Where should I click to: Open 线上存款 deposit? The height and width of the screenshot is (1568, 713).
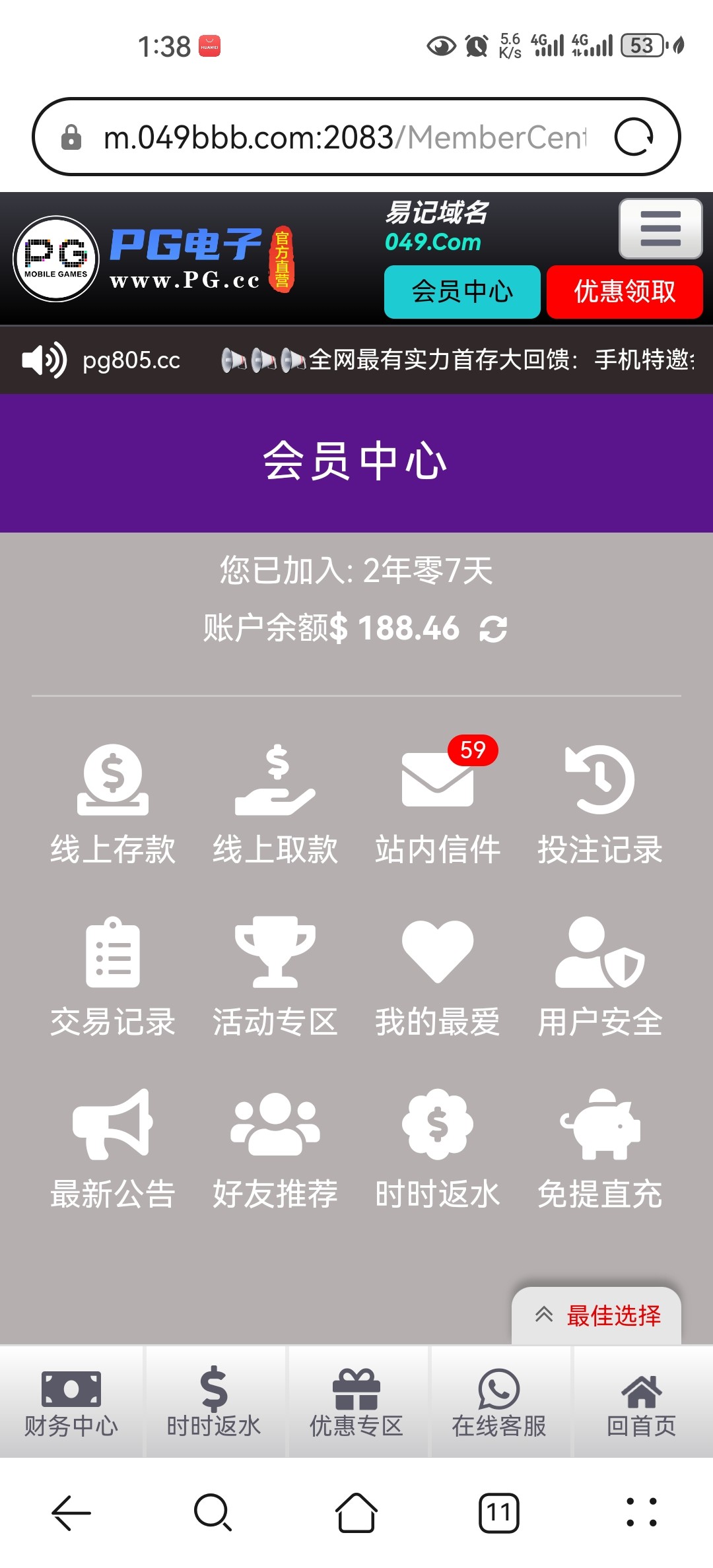tap(113, 805)
